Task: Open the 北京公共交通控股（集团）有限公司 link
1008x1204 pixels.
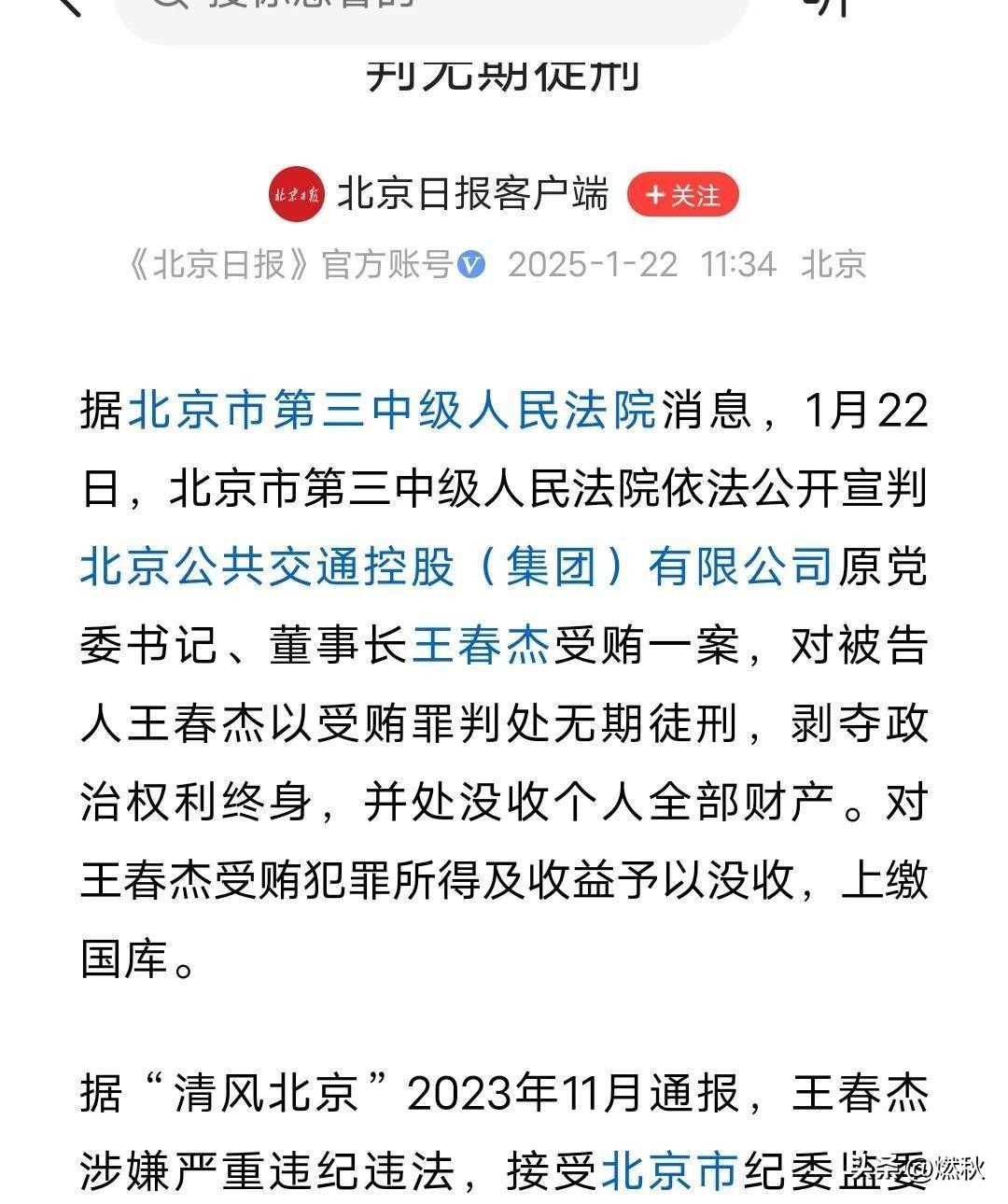Action: click(x=455, y=567)
